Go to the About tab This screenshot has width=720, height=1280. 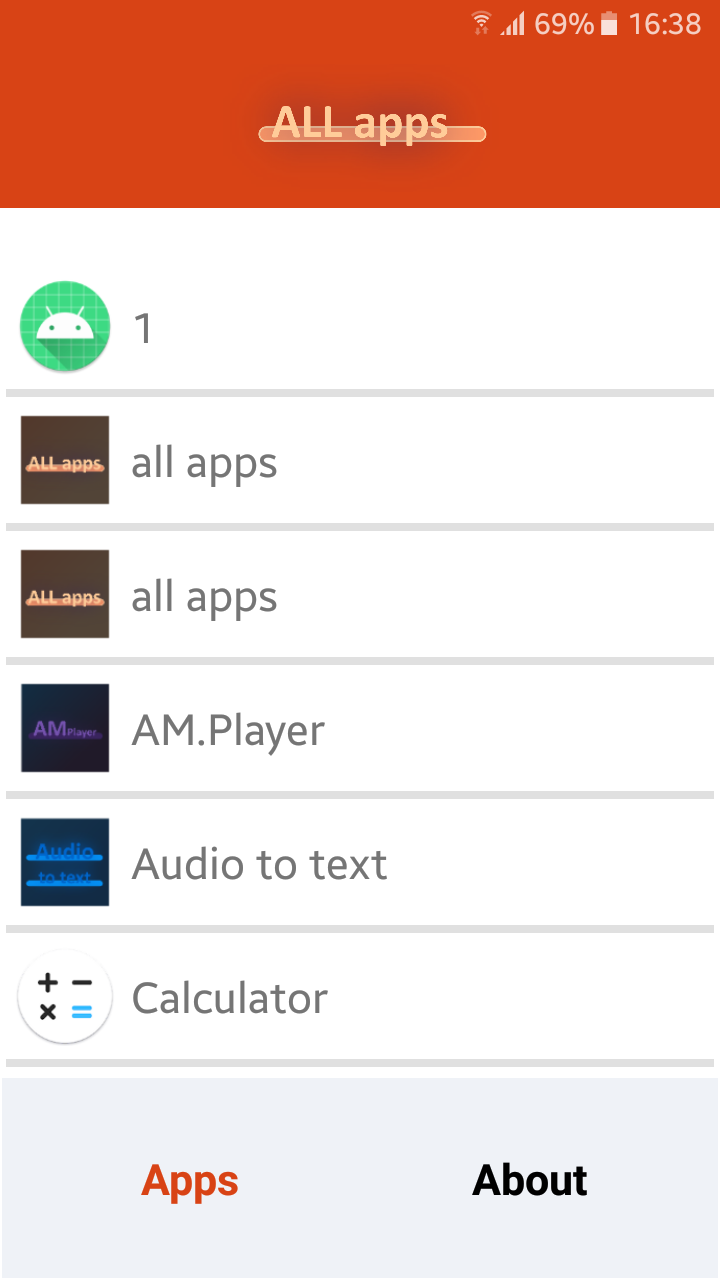(529, 1180)
